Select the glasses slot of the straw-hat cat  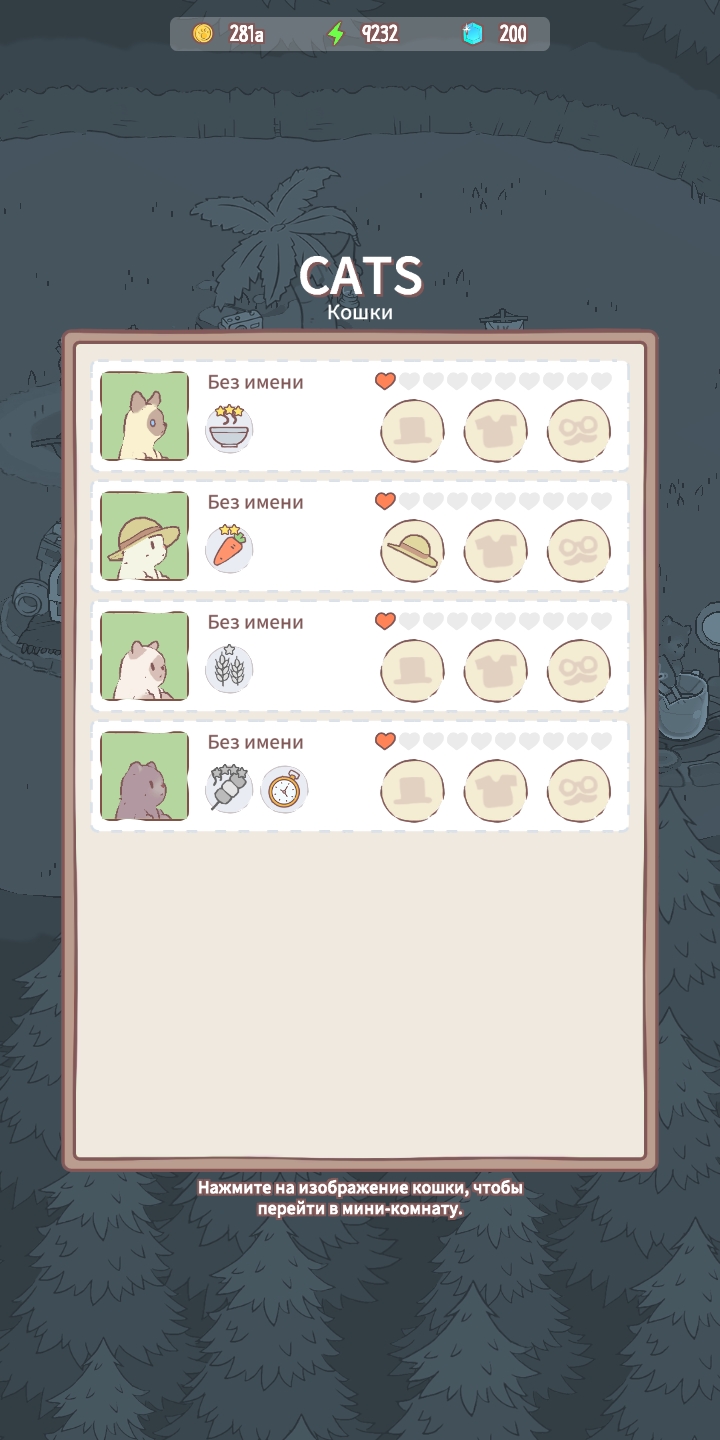(579, 551)
